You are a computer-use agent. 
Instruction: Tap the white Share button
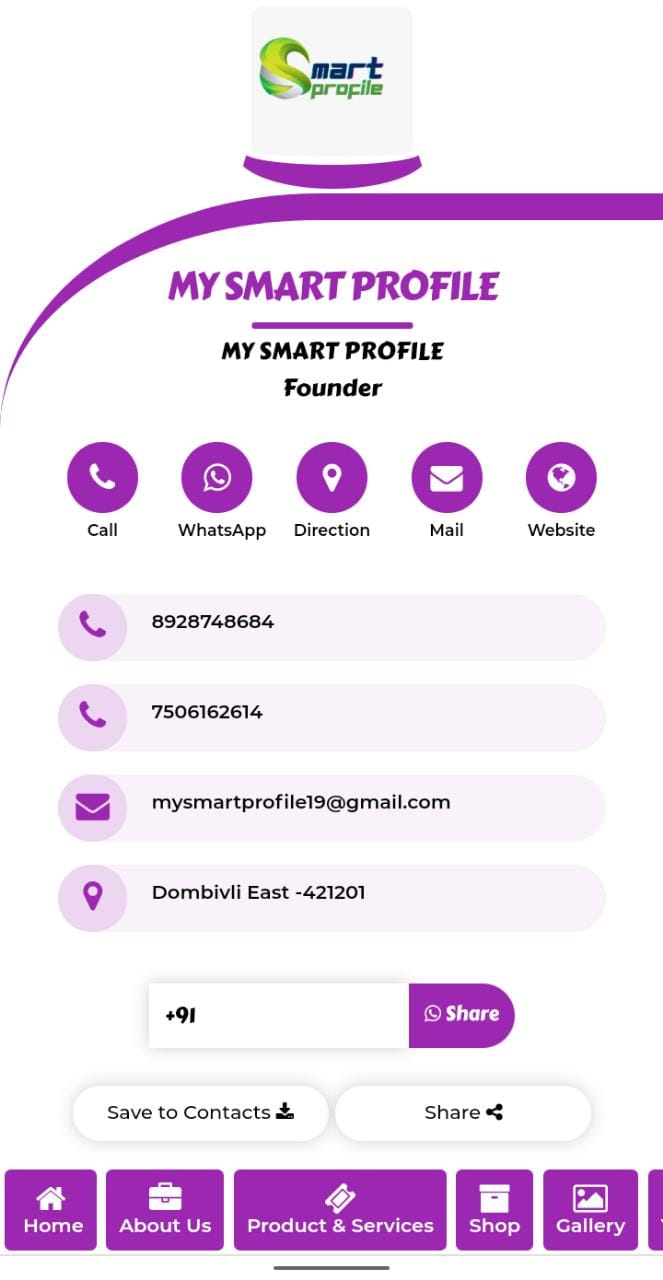[x=463, y=1112]
